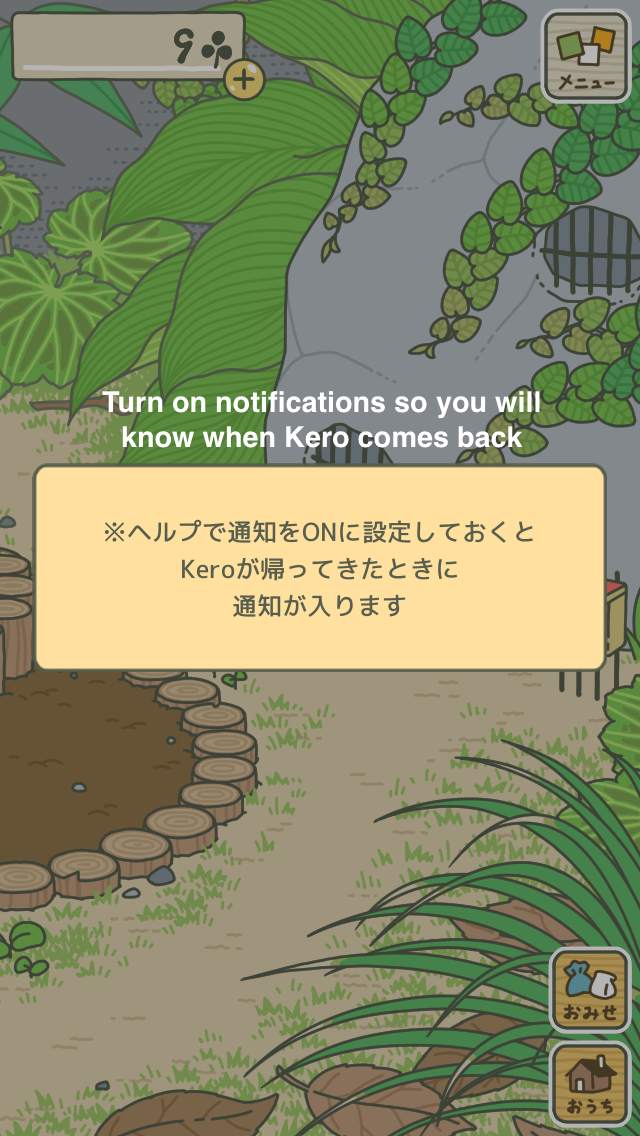Viewport: 640px width, 1136px height.
Task: Open the メニュー menu button
Action: click(586, 57)
